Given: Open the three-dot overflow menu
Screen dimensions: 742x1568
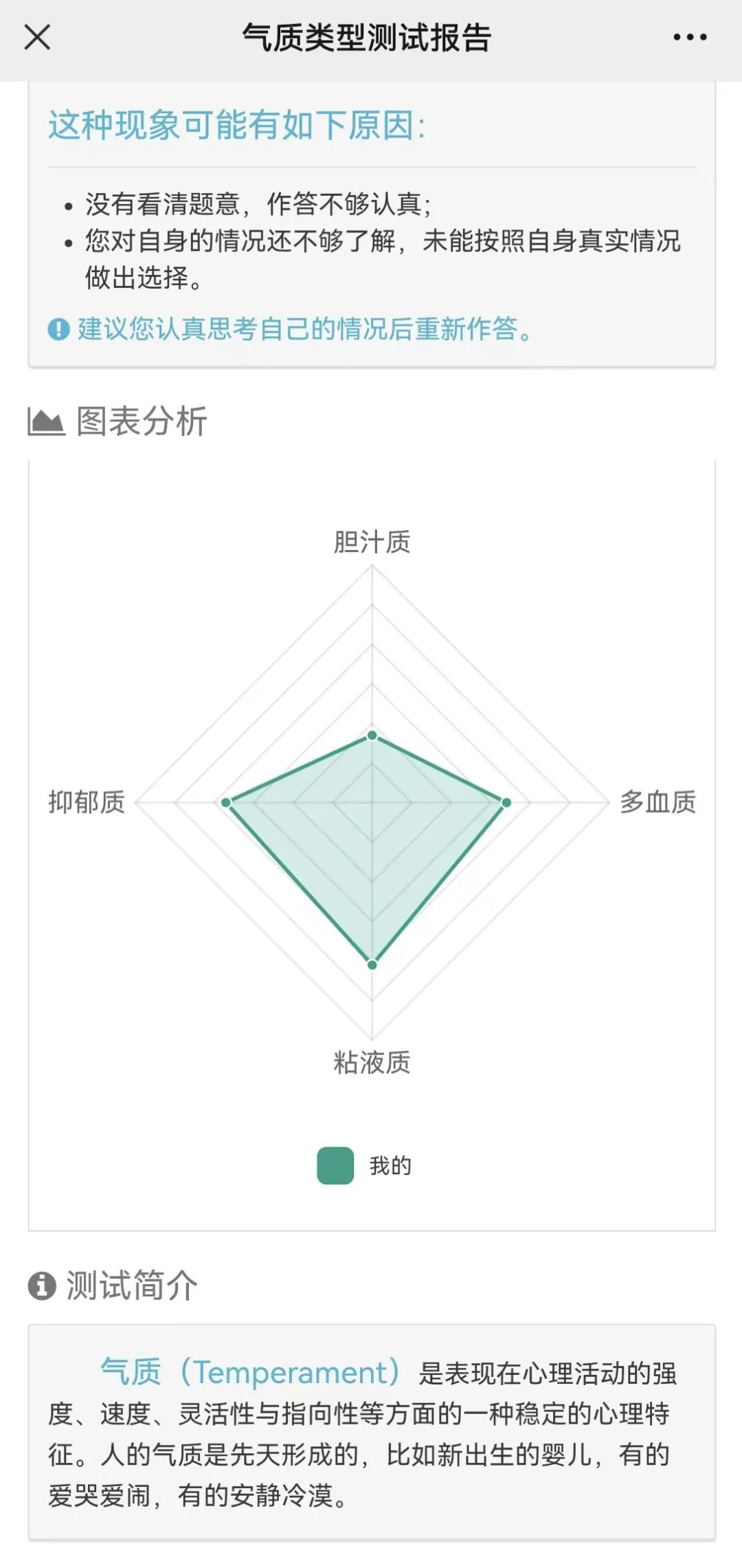Looking at the screenshot, I should point(690,37).
